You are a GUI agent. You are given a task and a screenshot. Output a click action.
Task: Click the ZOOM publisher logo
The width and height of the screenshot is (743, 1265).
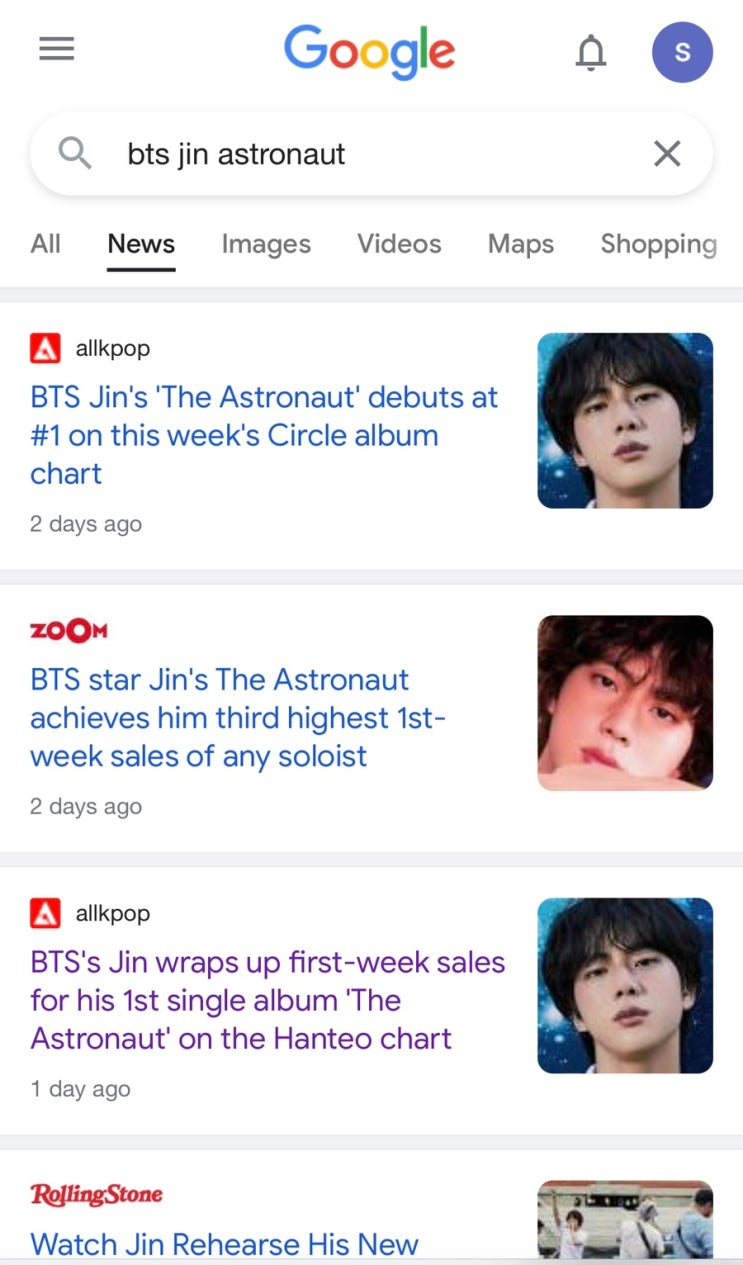click(68, 630)
